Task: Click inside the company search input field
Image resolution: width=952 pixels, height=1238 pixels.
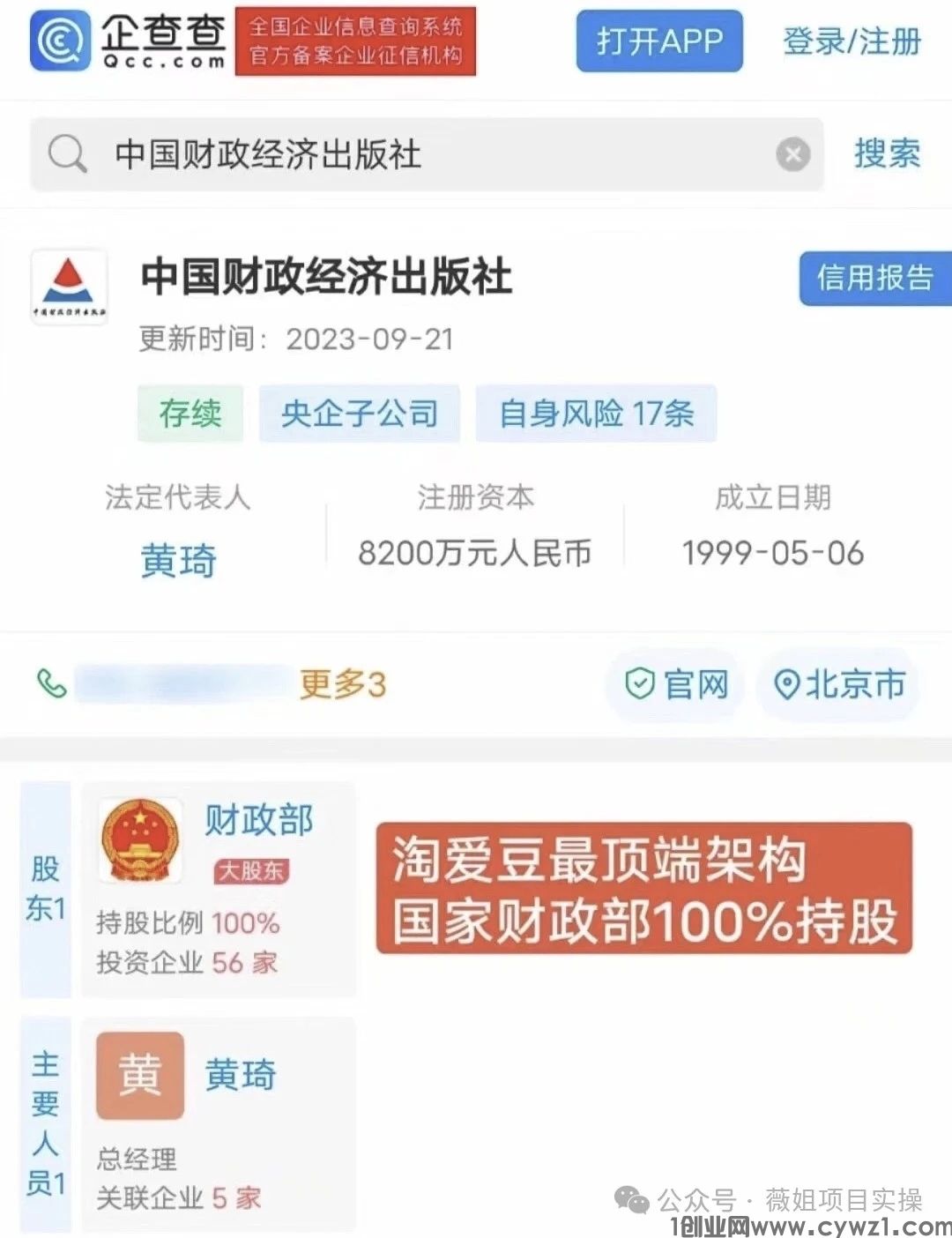Action: coord(353,153)
